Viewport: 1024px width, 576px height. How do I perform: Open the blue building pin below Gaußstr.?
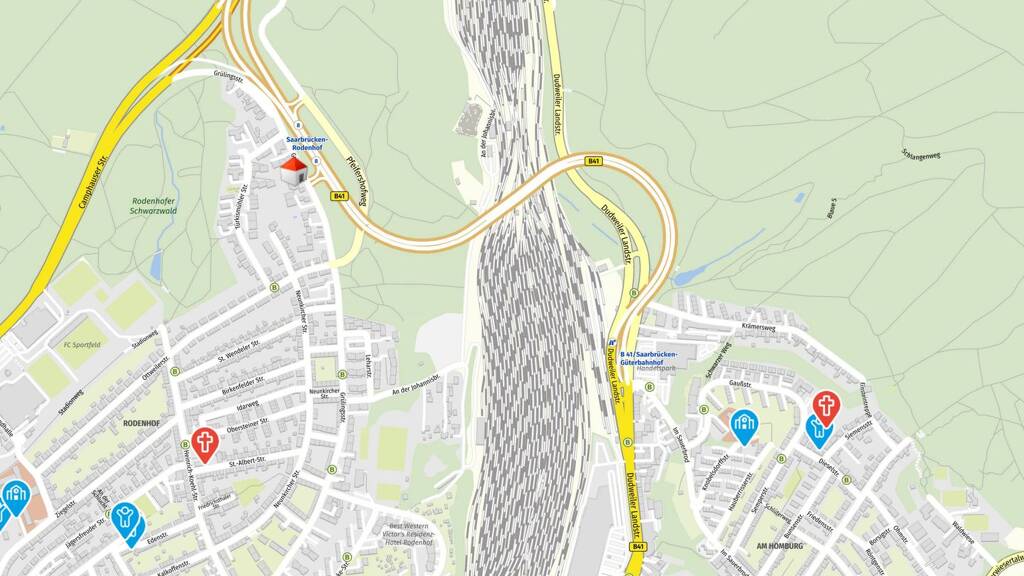tap(743, 425)
